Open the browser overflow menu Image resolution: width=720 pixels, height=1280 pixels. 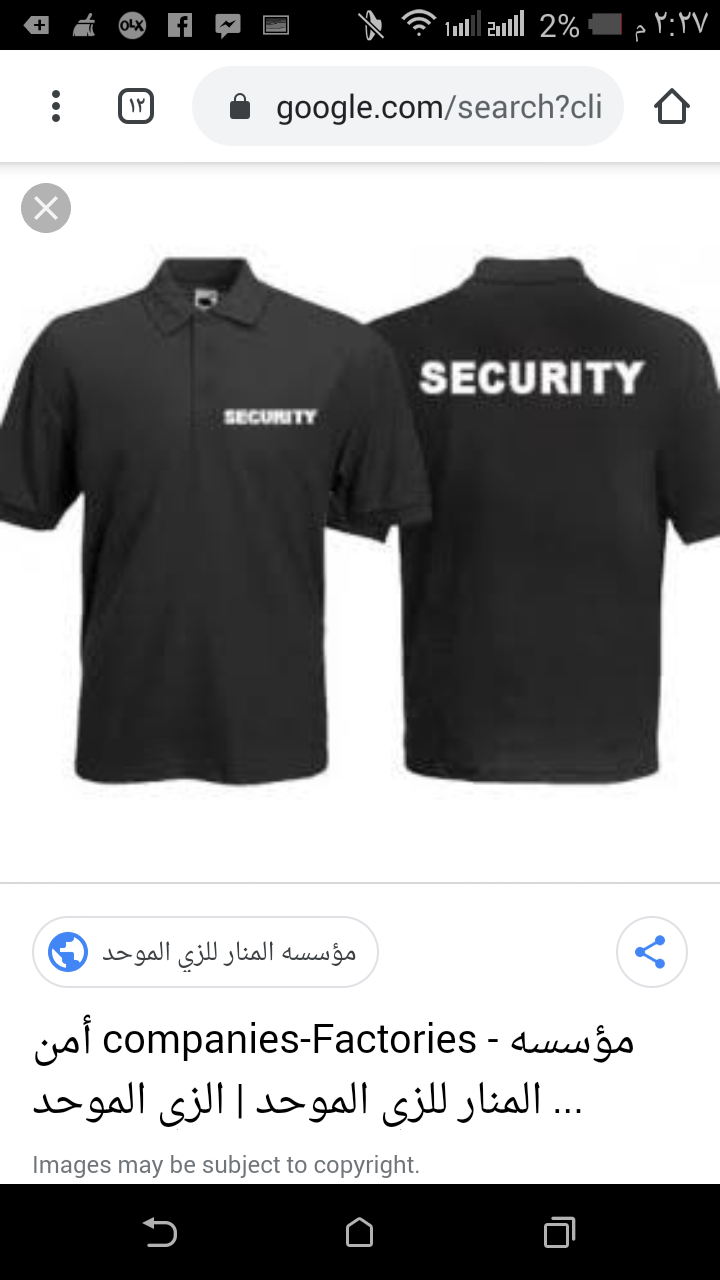pyautogui.click(x=56, y=106)
